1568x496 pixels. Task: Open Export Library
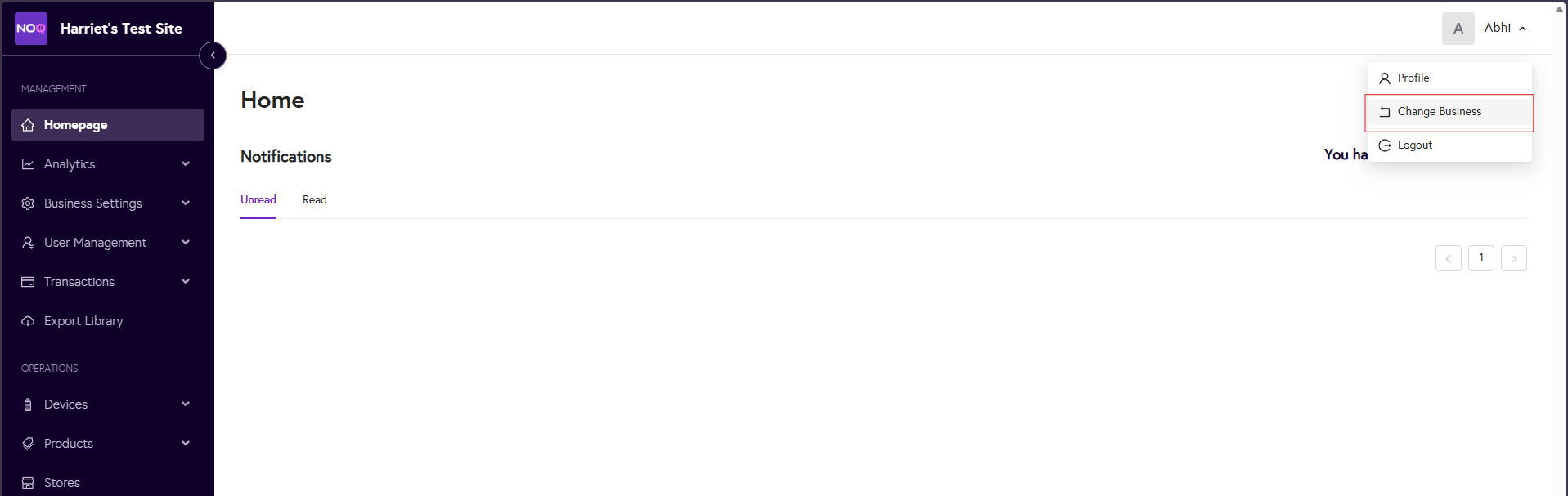pos(83,321)
